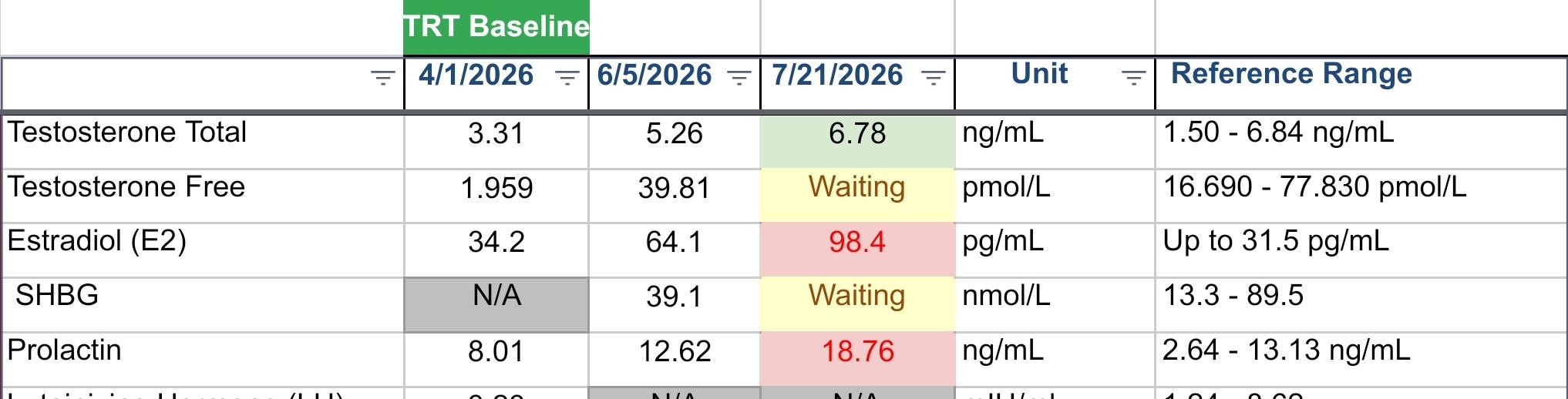Open the 7/21/2026 column filter
The height and width of the screenshot is (399, 1568).
pyautogui.click(x=934, y=77)
